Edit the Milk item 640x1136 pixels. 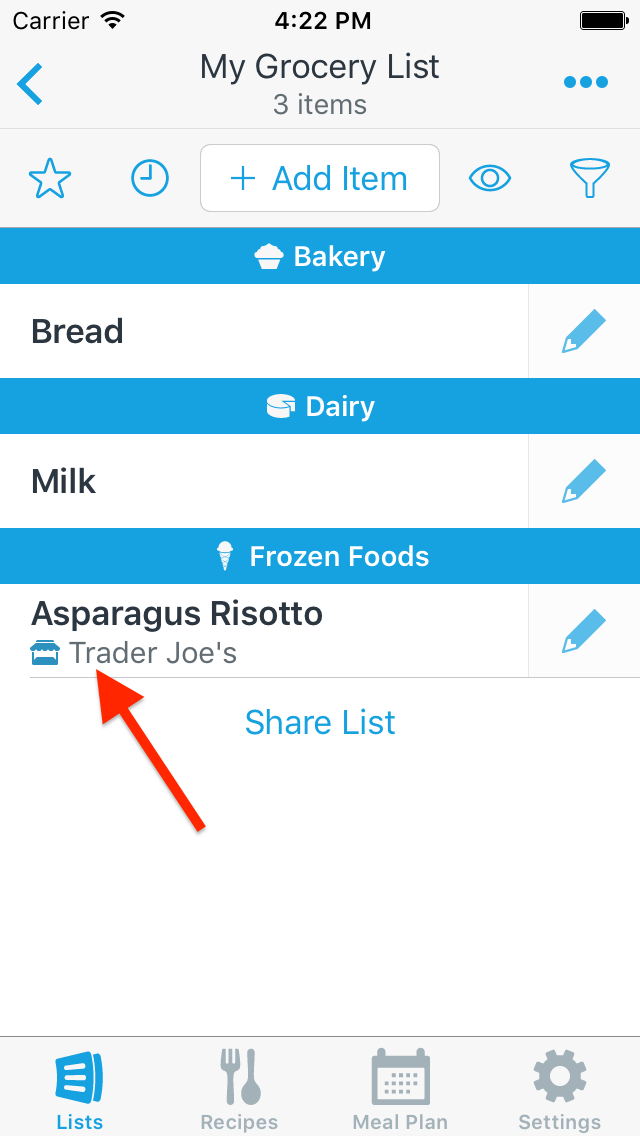(x=584, y=481)
